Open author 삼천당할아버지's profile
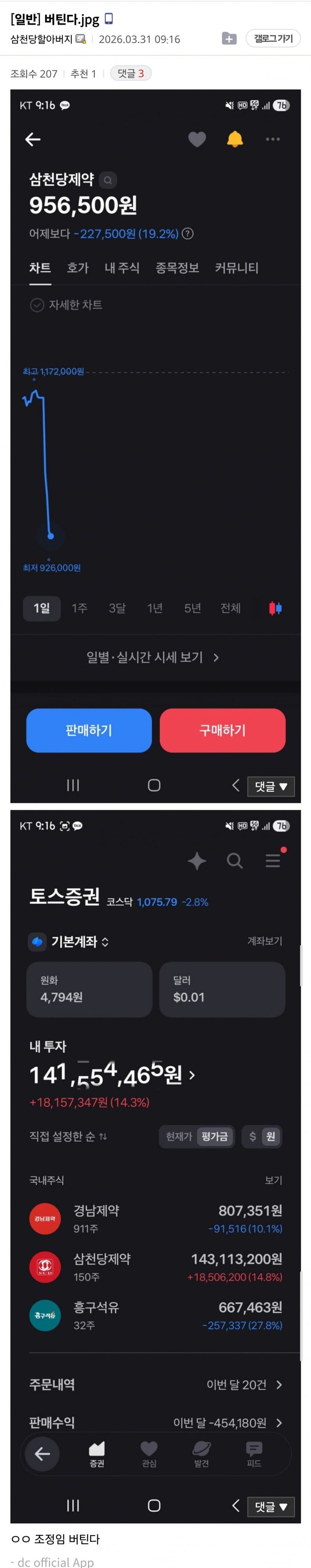Screen dimensions: 311x1568 pyautogui.click(x=41, y=39)
